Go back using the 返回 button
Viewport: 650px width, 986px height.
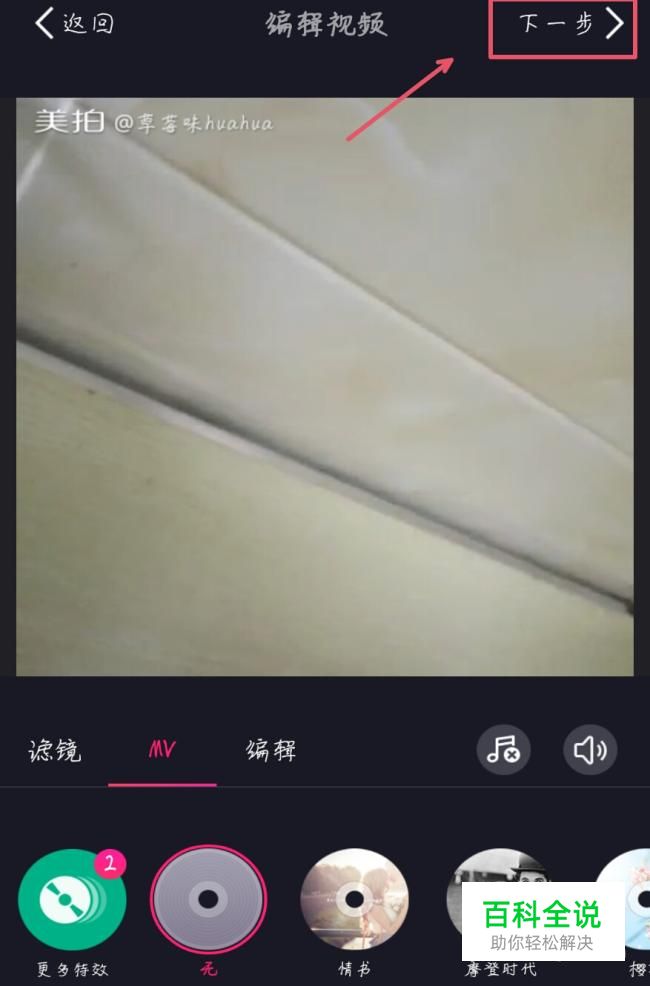pos(74,24)
